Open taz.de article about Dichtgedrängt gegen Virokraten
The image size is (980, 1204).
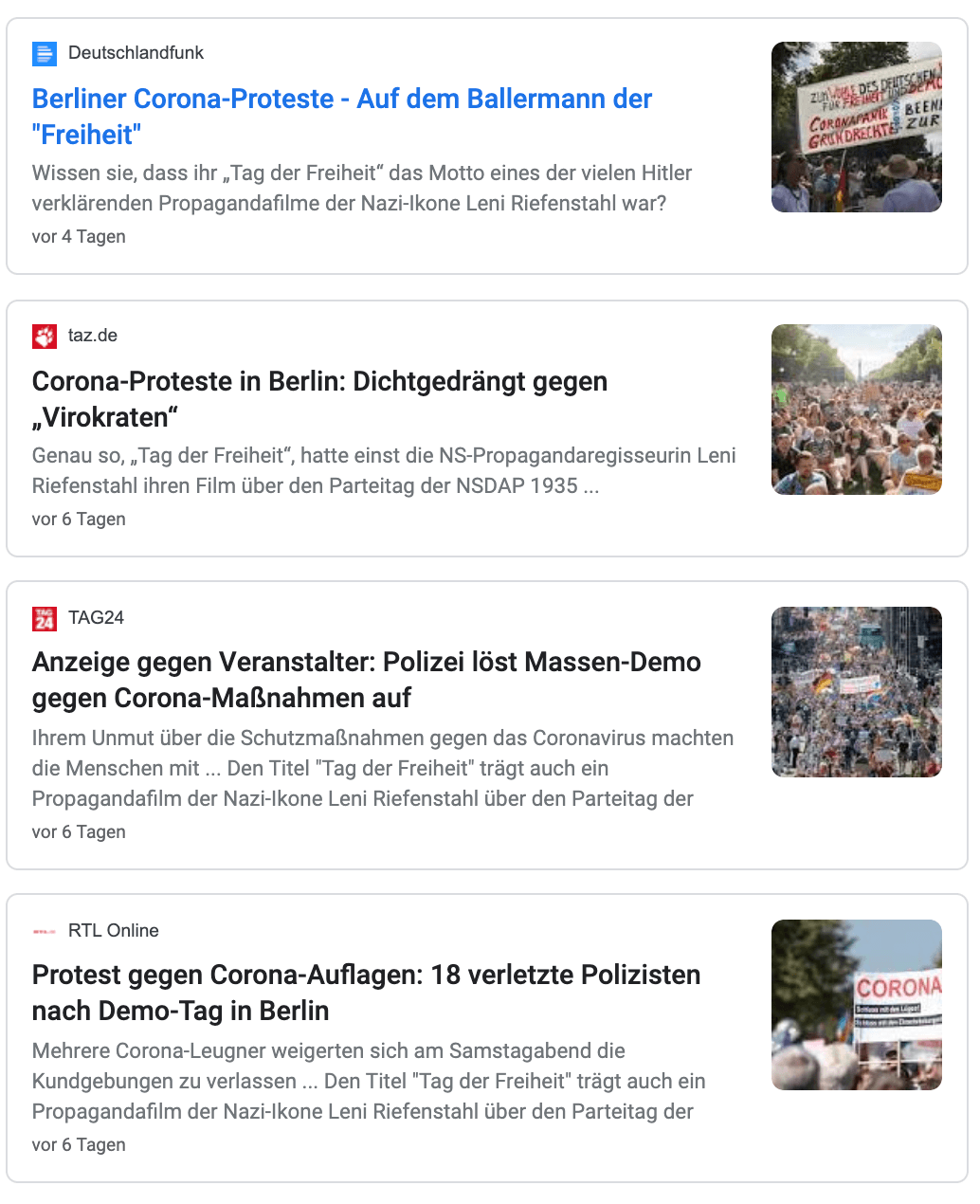[319, 382]
